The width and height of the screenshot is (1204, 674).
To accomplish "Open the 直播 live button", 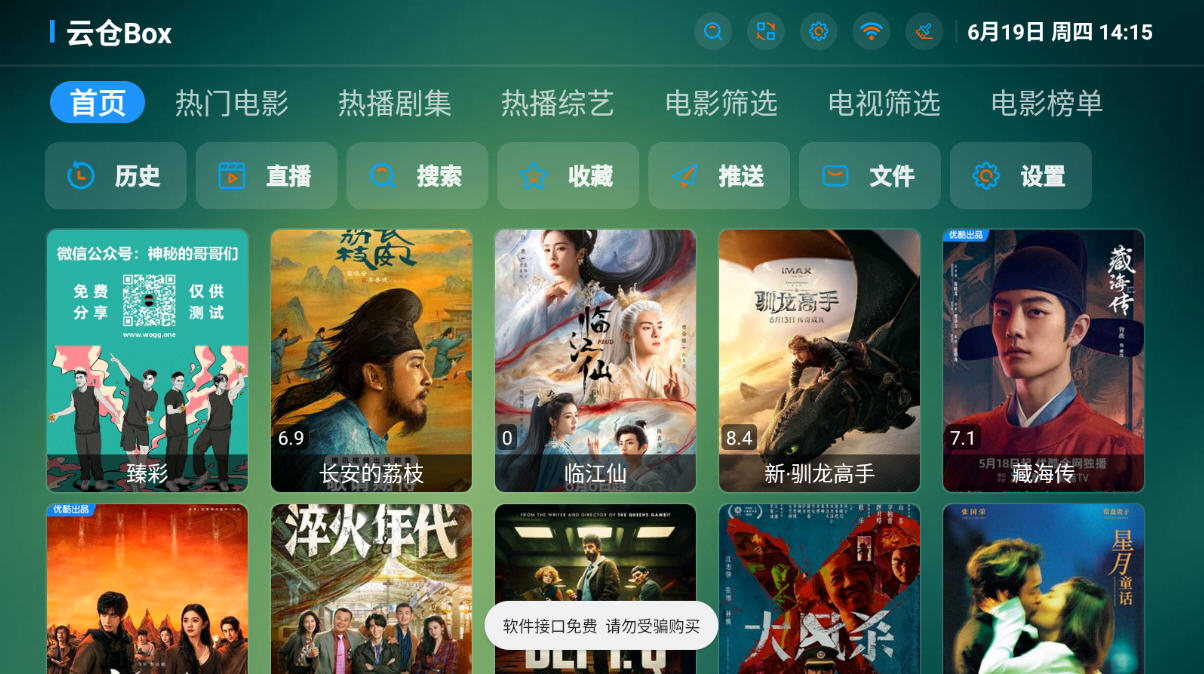I will 267,176.
